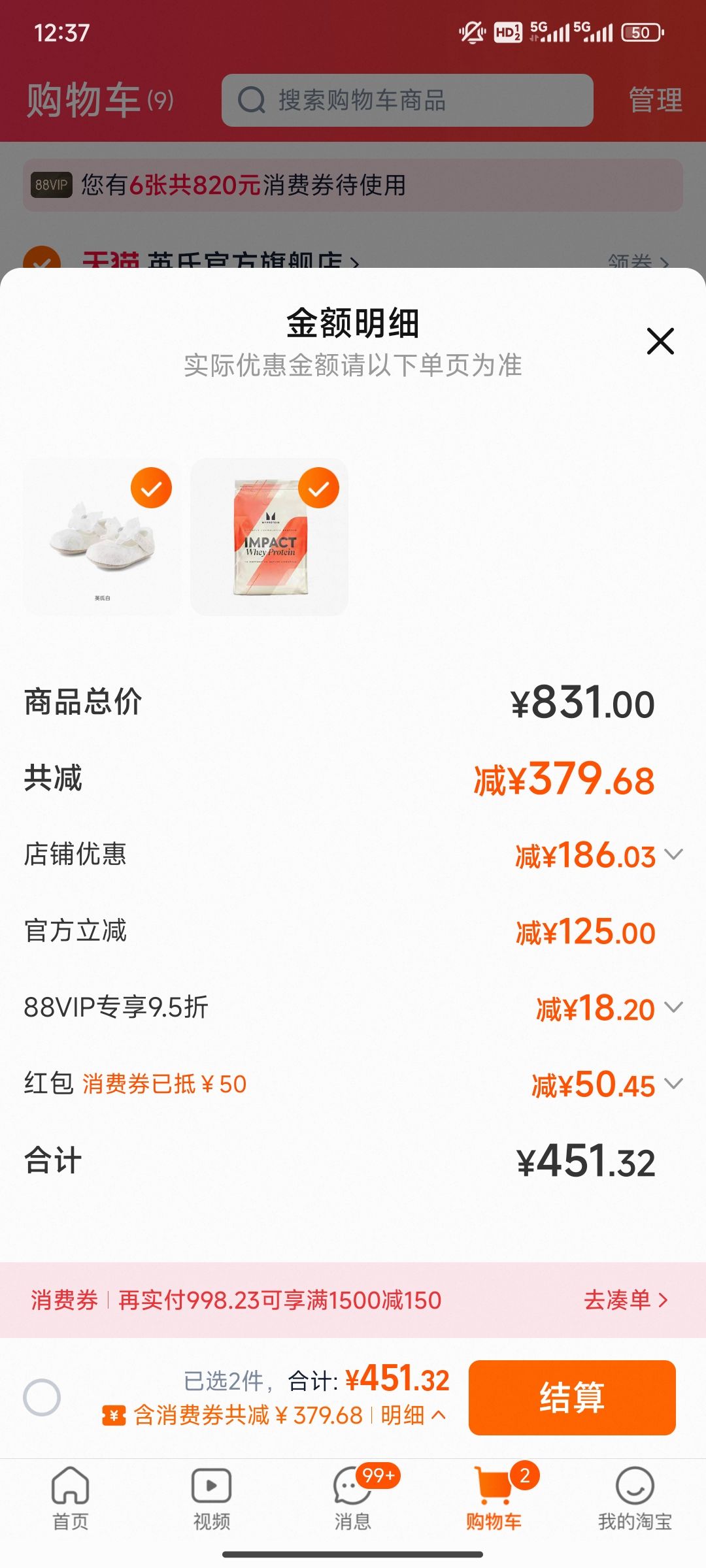This screenshot has height=1568, width=706.
Task: Expand 店铺优惠 discount details
Action: (x=673, y=855)
